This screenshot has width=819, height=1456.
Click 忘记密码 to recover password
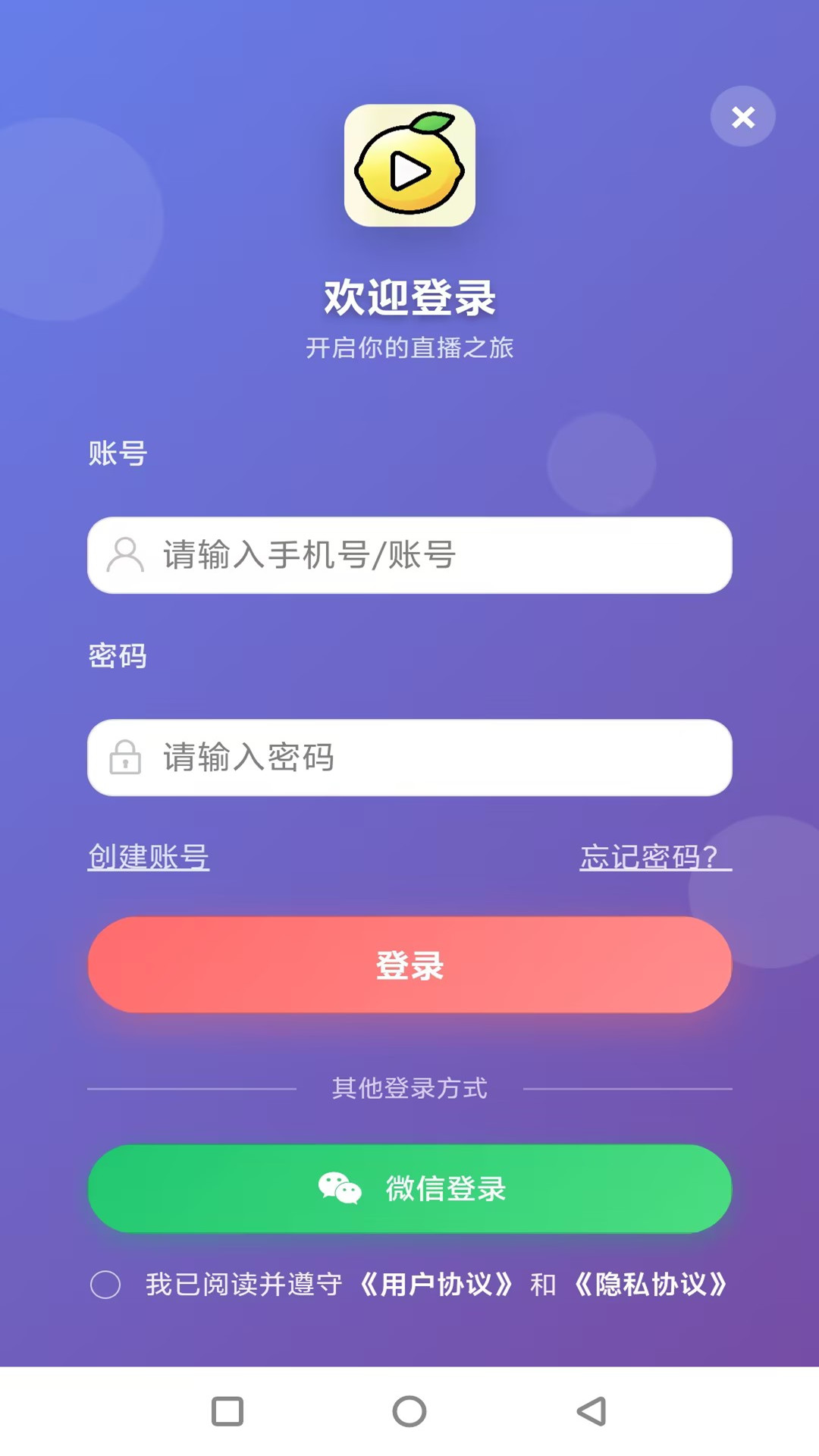coord(652,858)
